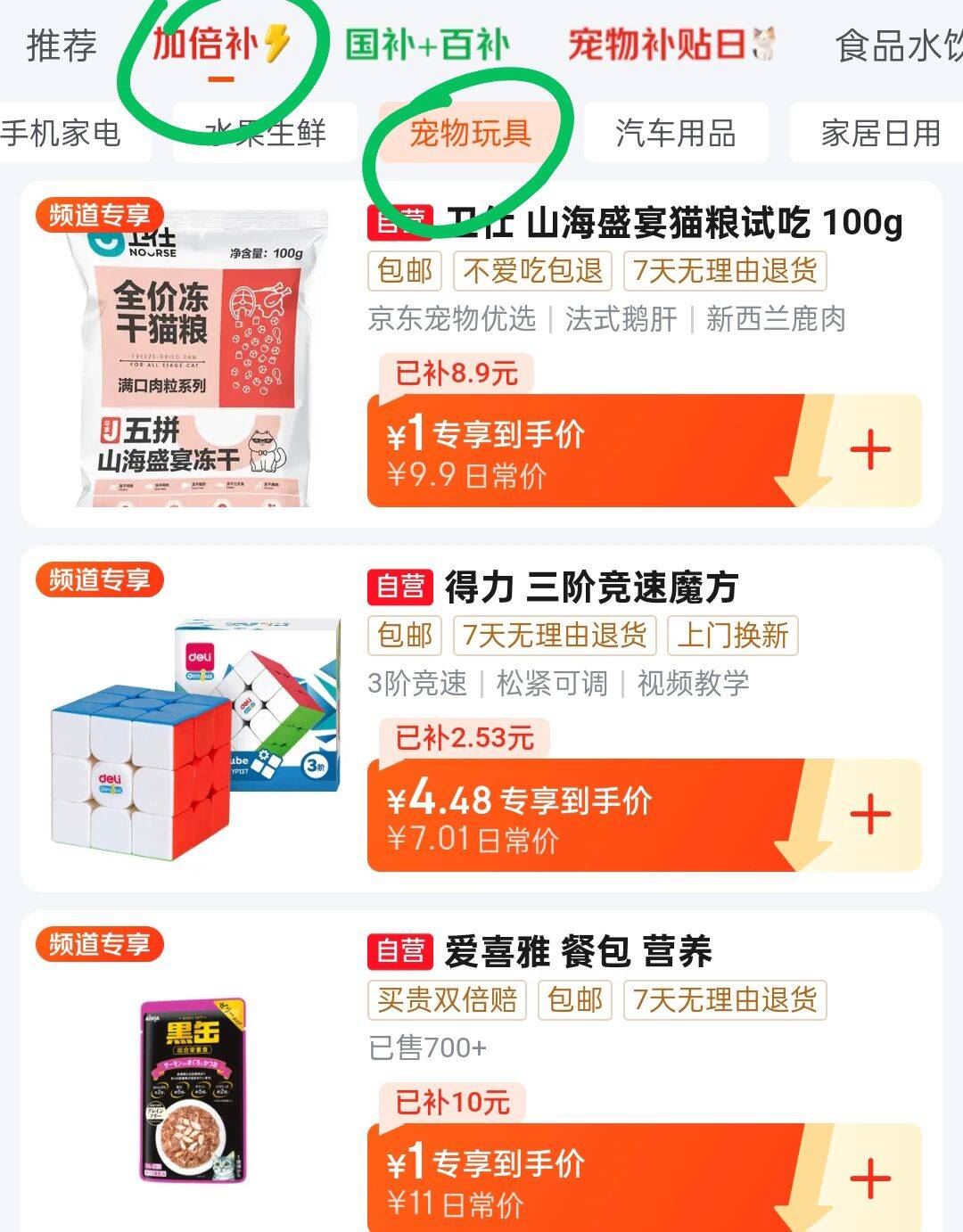The image size is (963, 1232).
Task: Select the 频道专享 badge on the cube card
Action: (x=98, y=578)
